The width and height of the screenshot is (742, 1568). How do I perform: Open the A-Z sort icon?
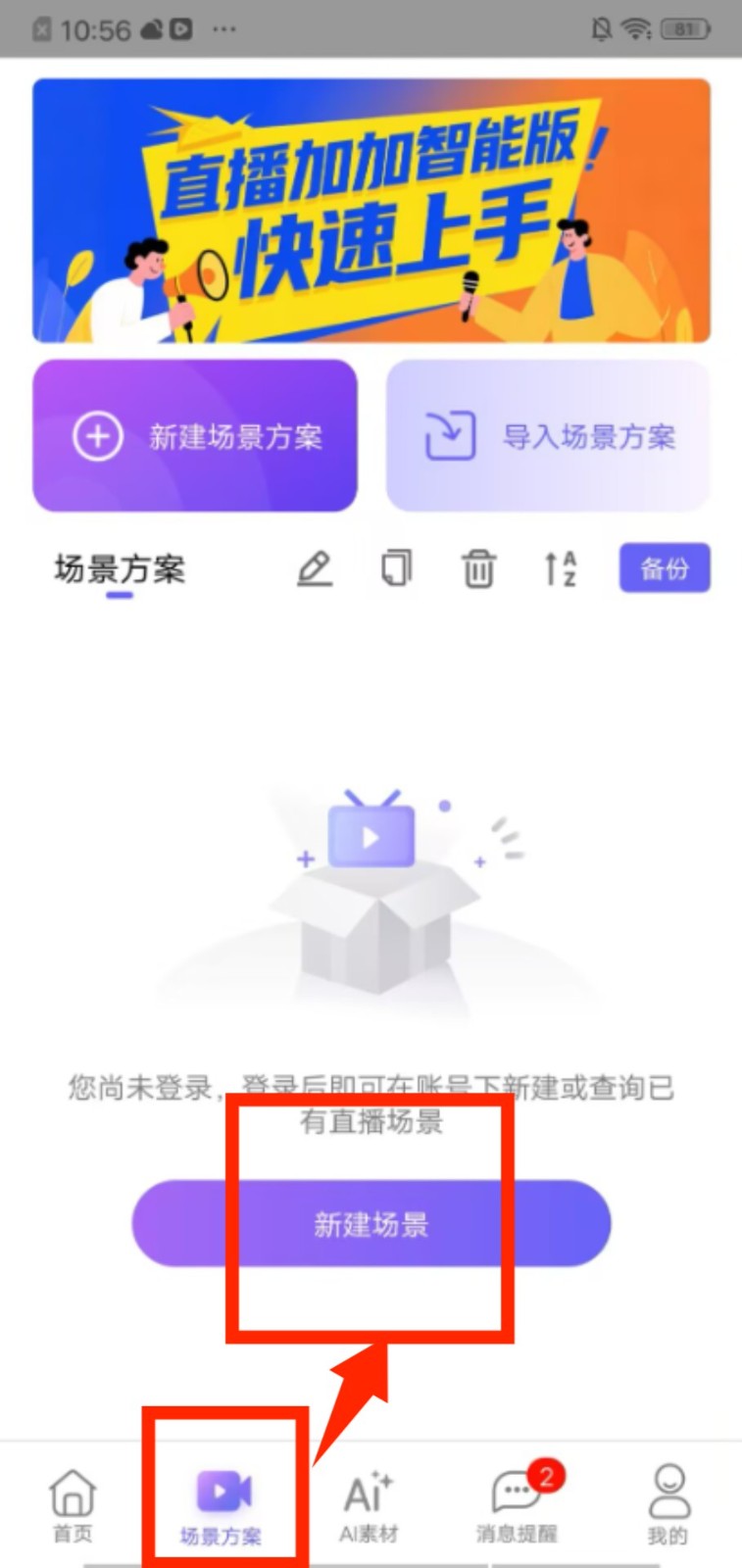pos(560,568)
